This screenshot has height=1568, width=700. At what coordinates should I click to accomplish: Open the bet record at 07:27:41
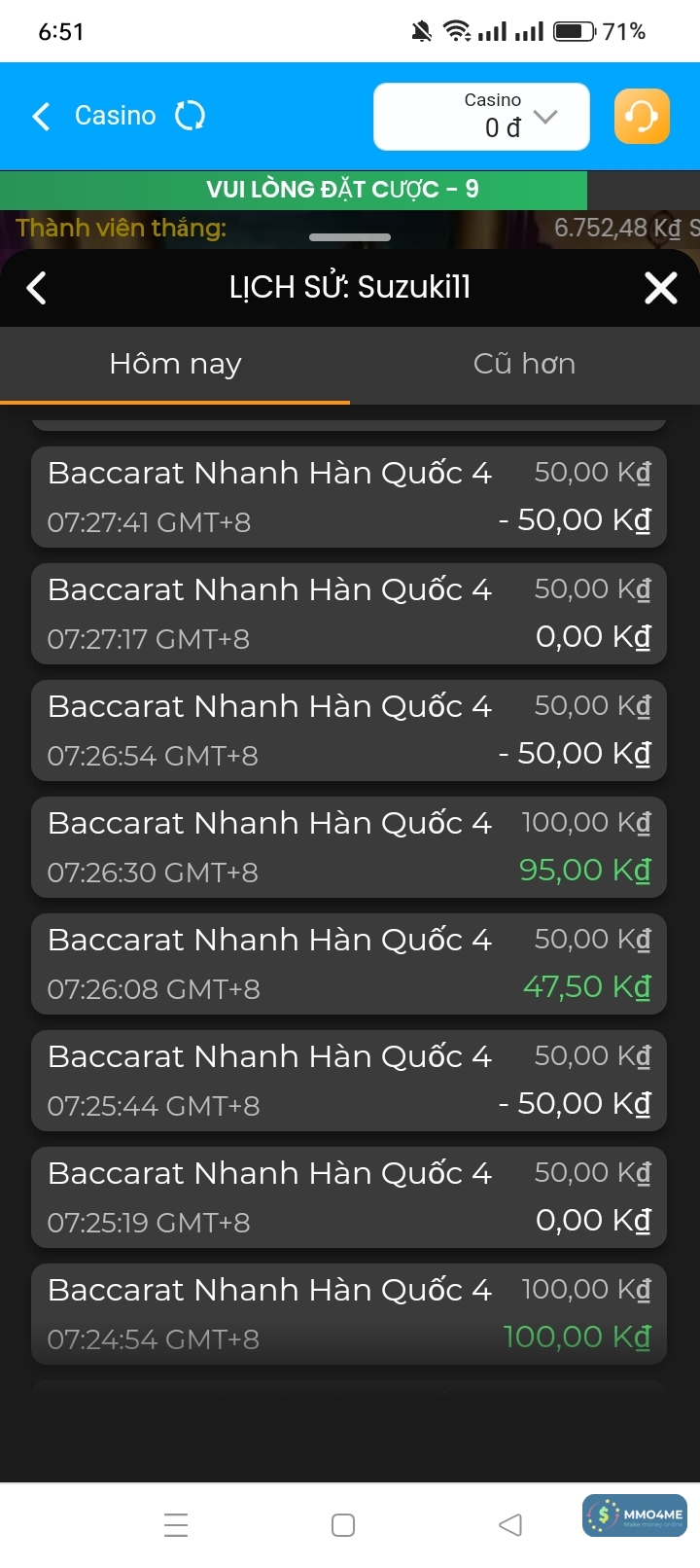point(349,497)
